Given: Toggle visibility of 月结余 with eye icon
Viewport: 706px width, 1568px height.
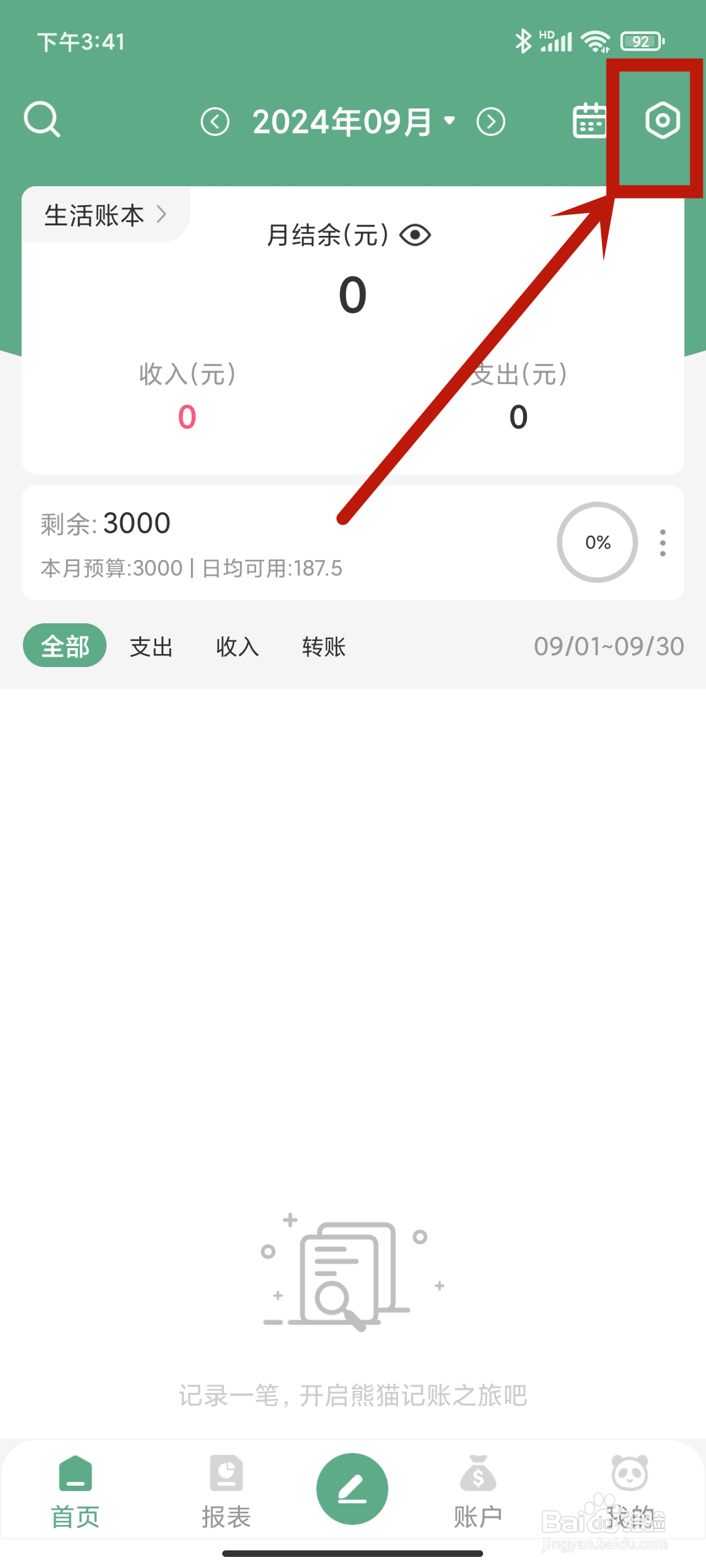Looking at the screenshot, I should [x=416, y=235].
